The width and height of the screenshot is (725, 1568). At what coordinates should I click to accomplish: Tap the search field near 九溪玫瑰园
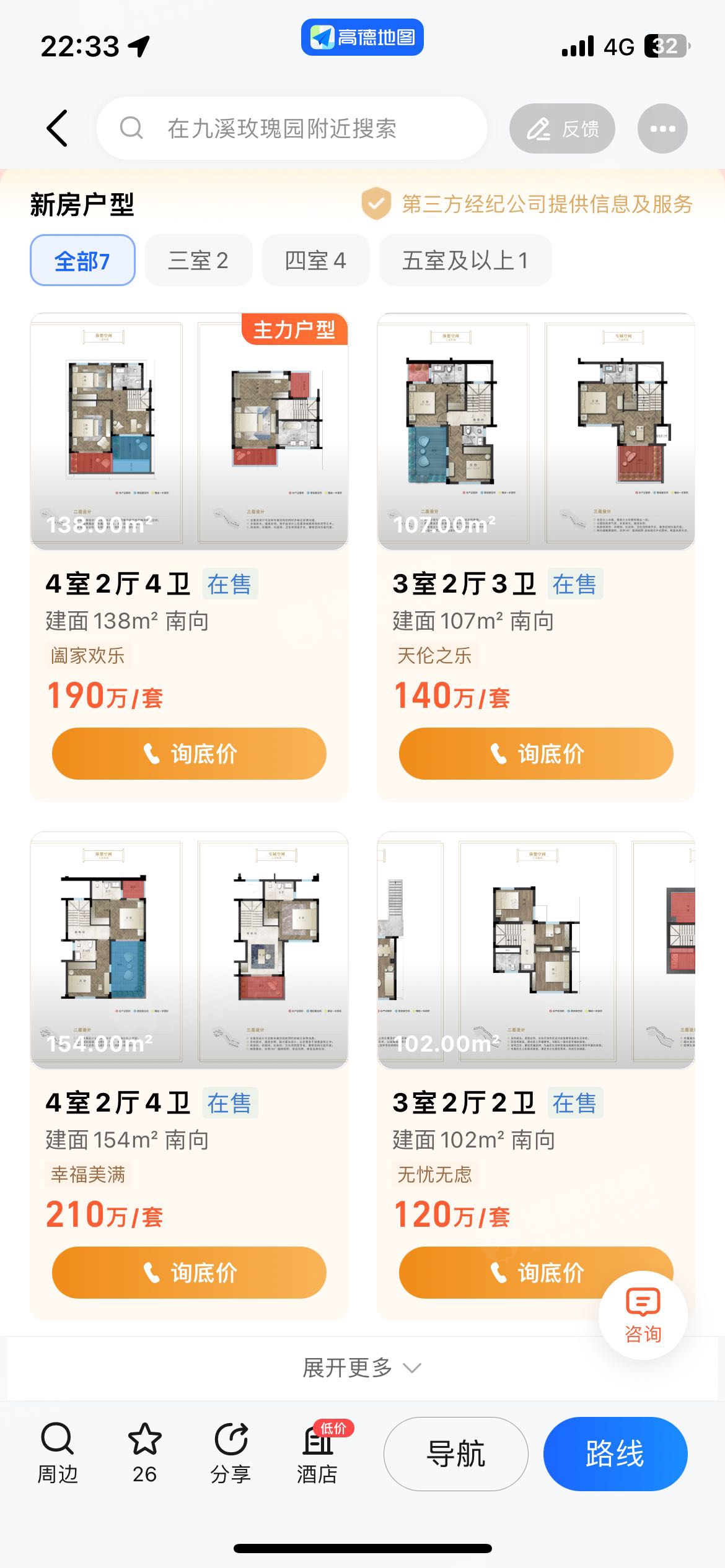[x=291, y=128]
